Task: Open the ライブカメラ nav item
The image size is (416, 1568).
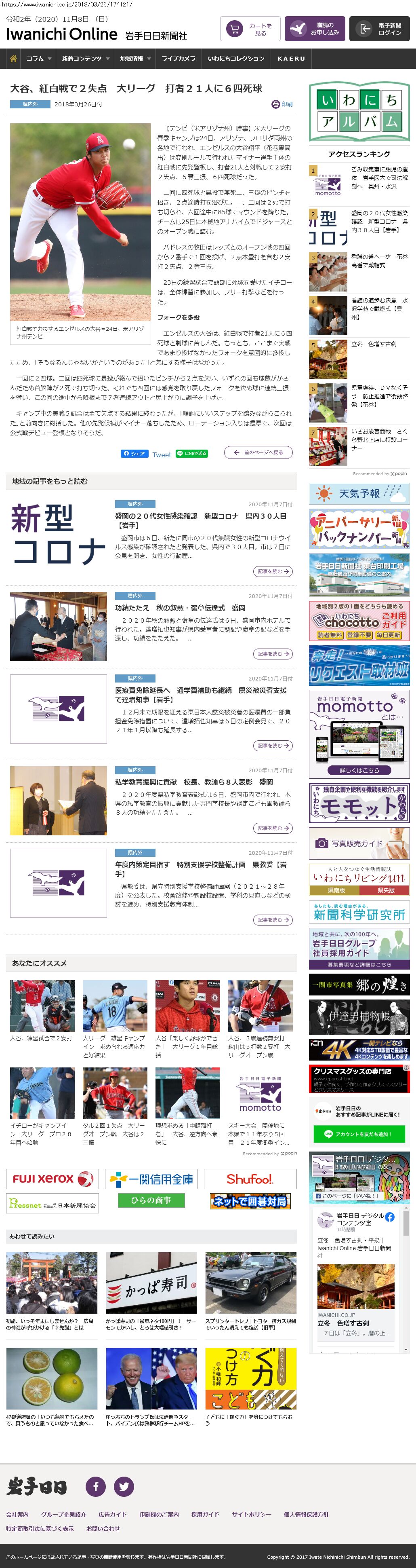Action: 178,59
